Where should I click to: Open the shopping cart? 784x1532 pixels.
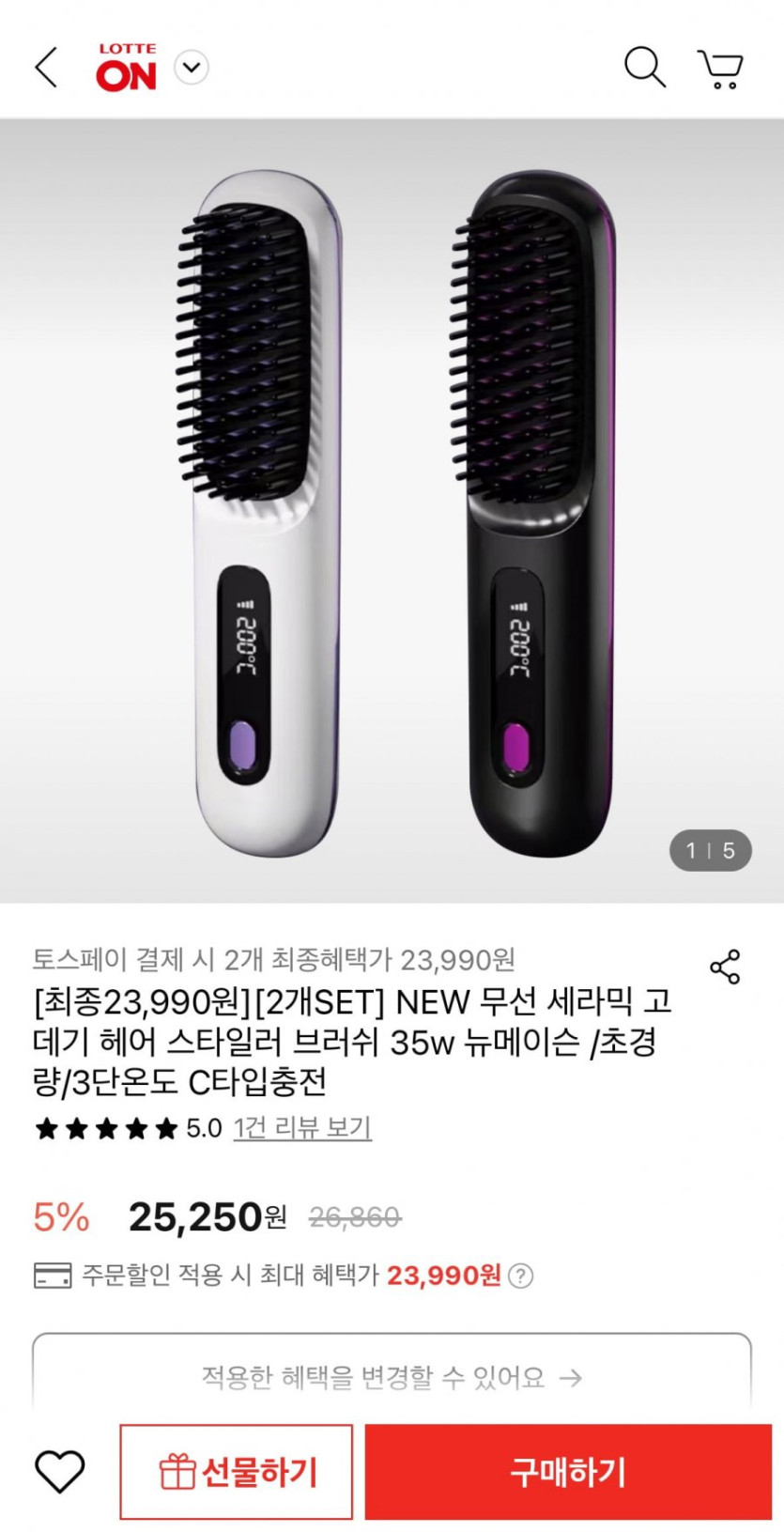[720, 69]
